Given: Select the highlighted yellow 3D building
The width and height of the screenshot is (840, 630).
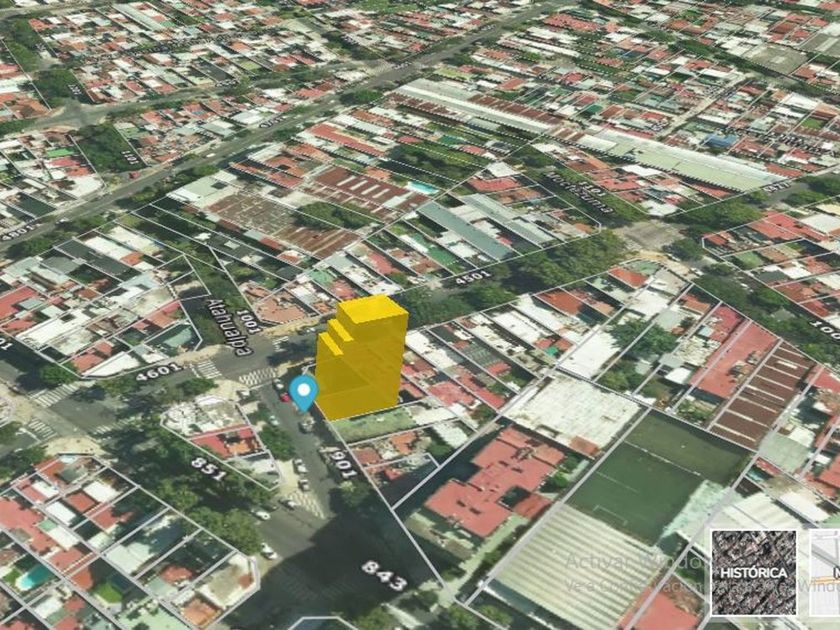Looking at the screenshot, I should click(x=364, y=358).
